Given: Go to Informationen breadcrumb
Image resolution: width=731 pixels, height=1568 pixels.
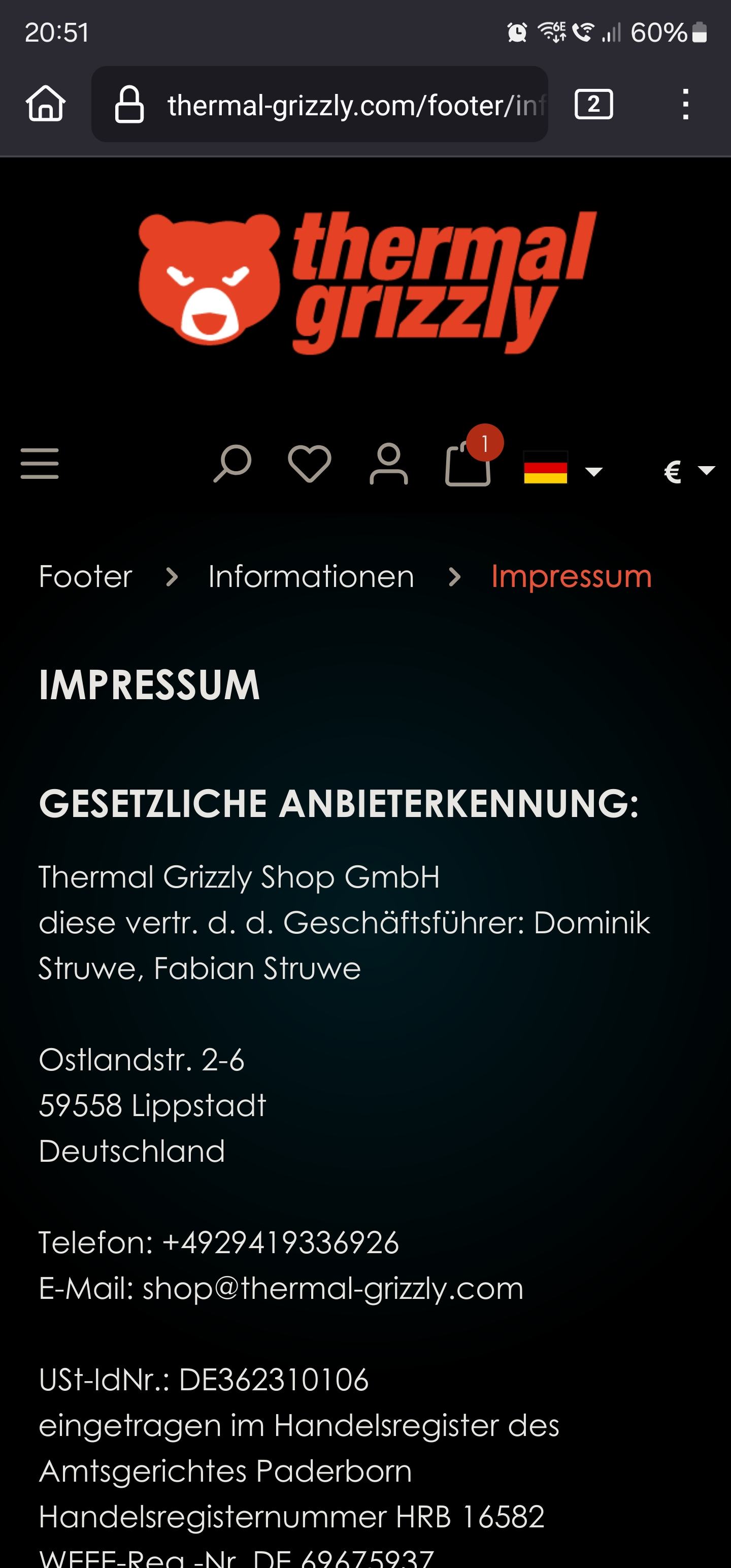Looking at the screenshot, I should coord(311,576).
